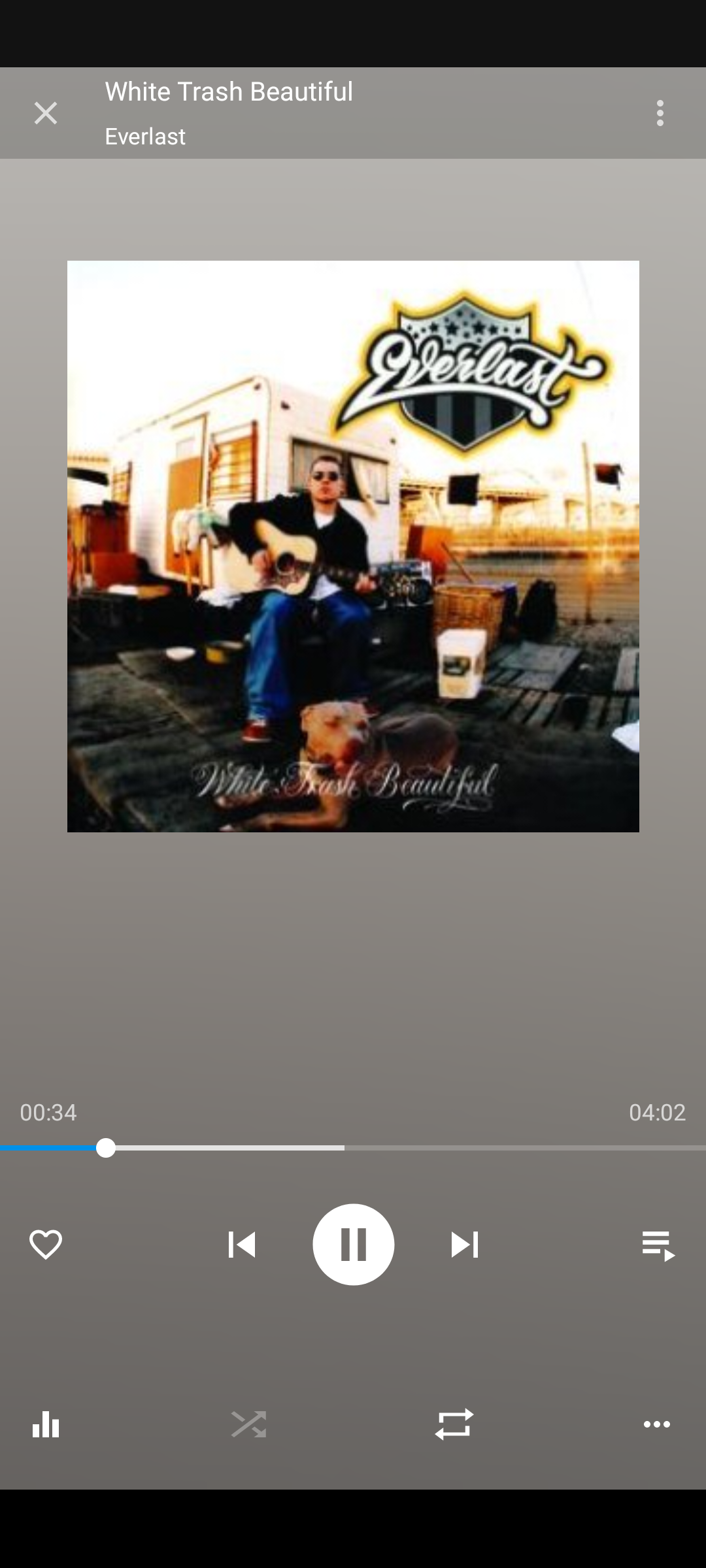706x1568 pixels.
Task: Pause the current song
Action: pos(354,1245)
